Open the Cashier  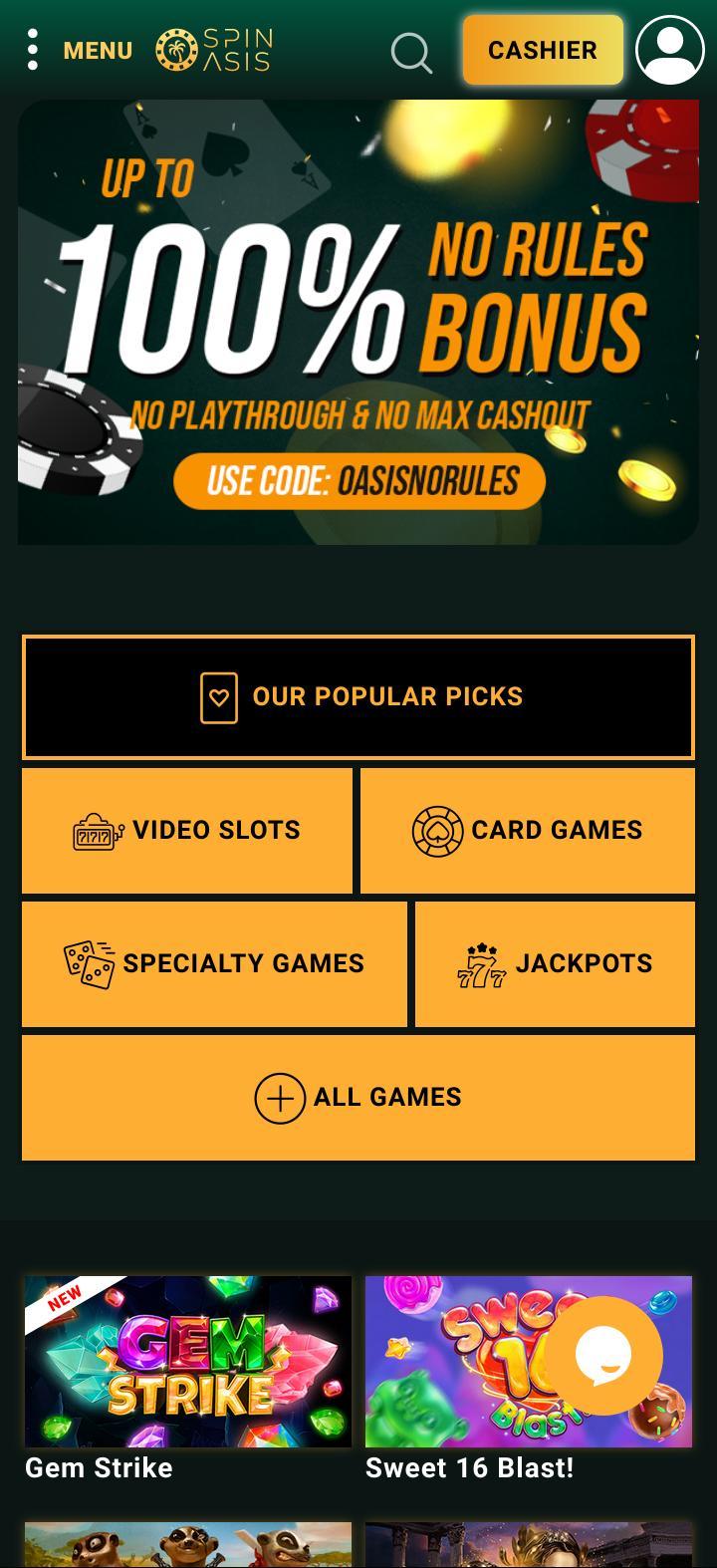(543, 50)
